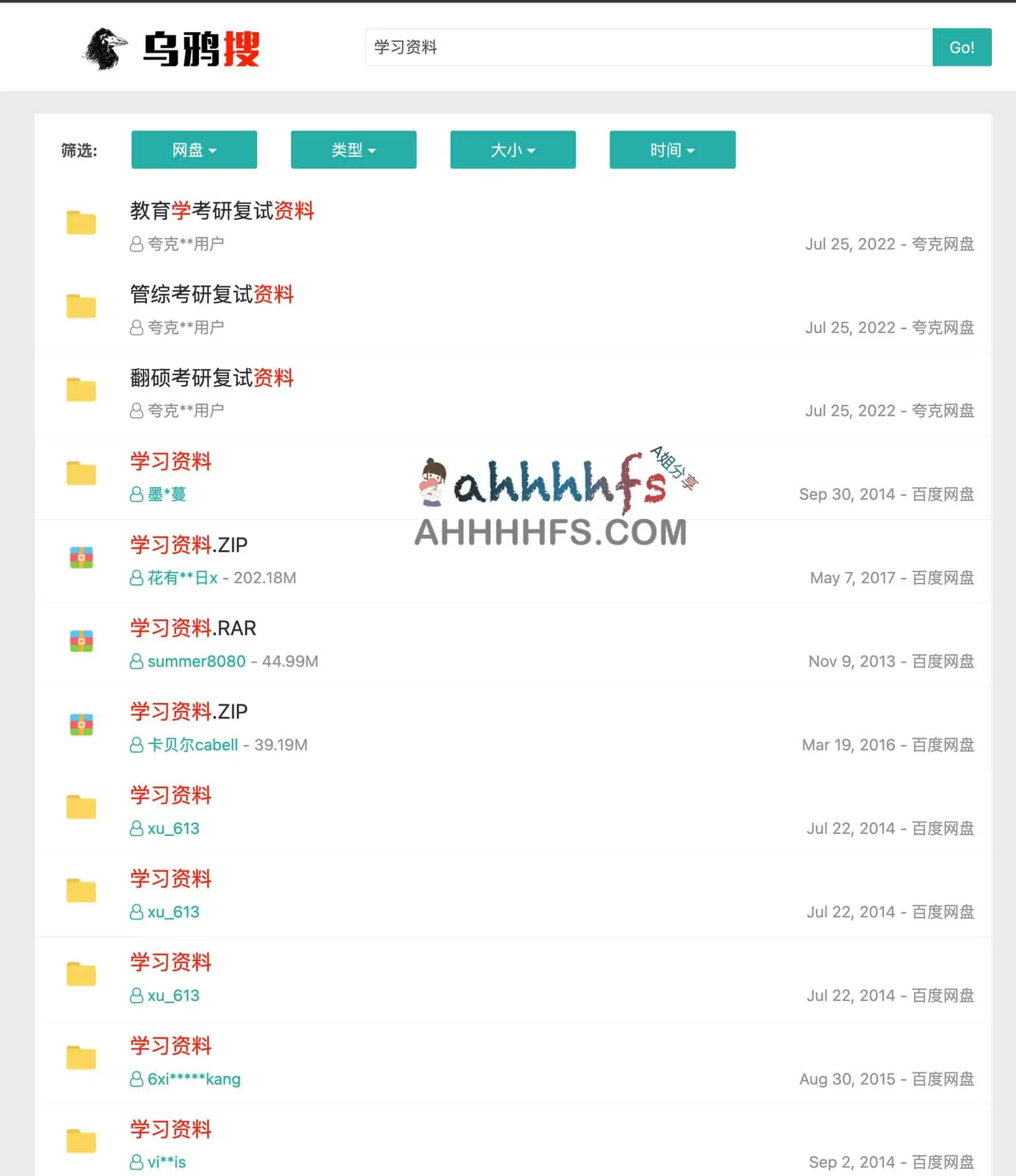
Task: Open the 202.18M 学习资料.ZIP result
Action: (189, 544)
